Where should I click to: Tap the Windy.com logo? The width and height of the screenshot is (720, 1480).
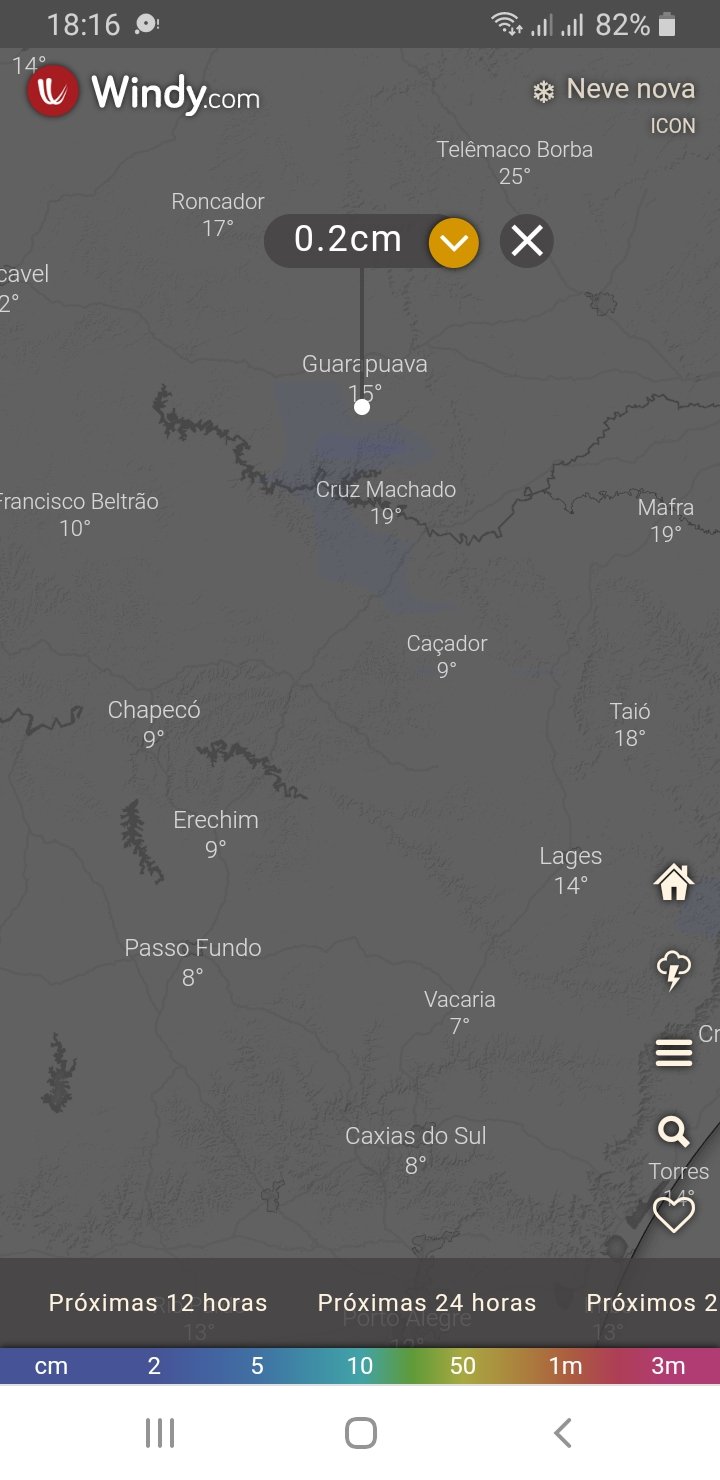coord(143,93)
